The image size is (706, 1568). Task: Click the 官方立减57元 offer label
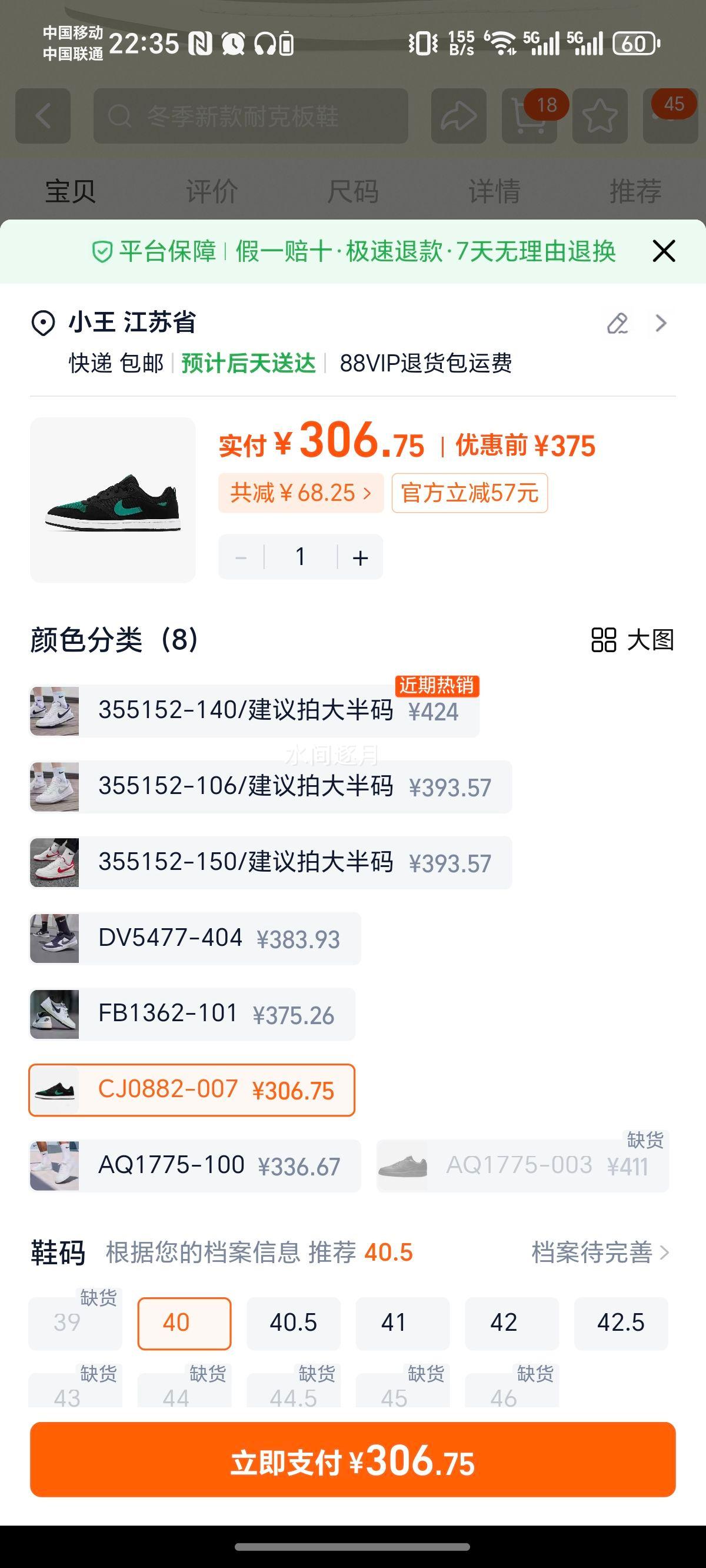470,494
